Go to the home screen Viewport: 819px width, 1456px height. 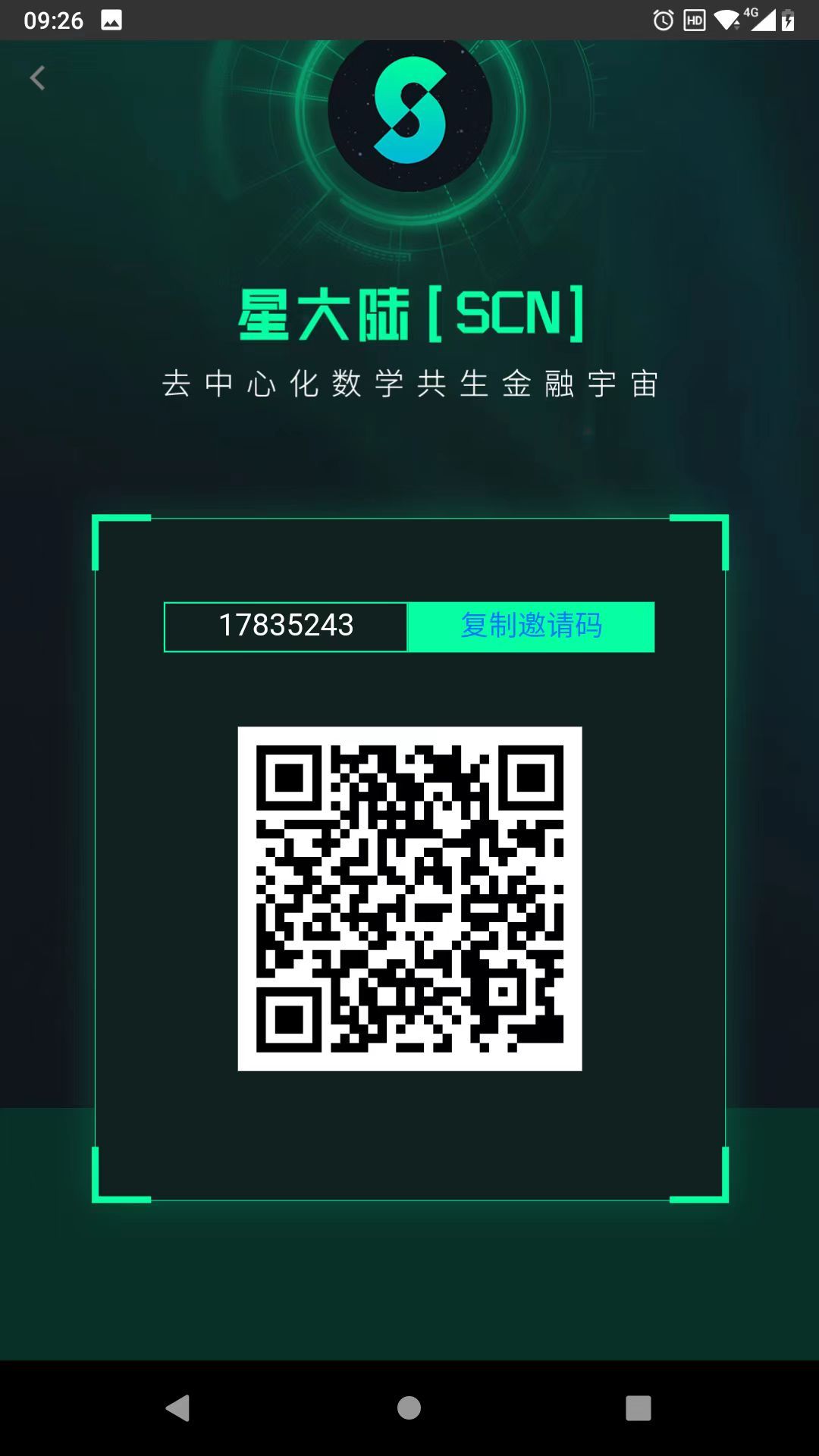tap(409, 1407)
